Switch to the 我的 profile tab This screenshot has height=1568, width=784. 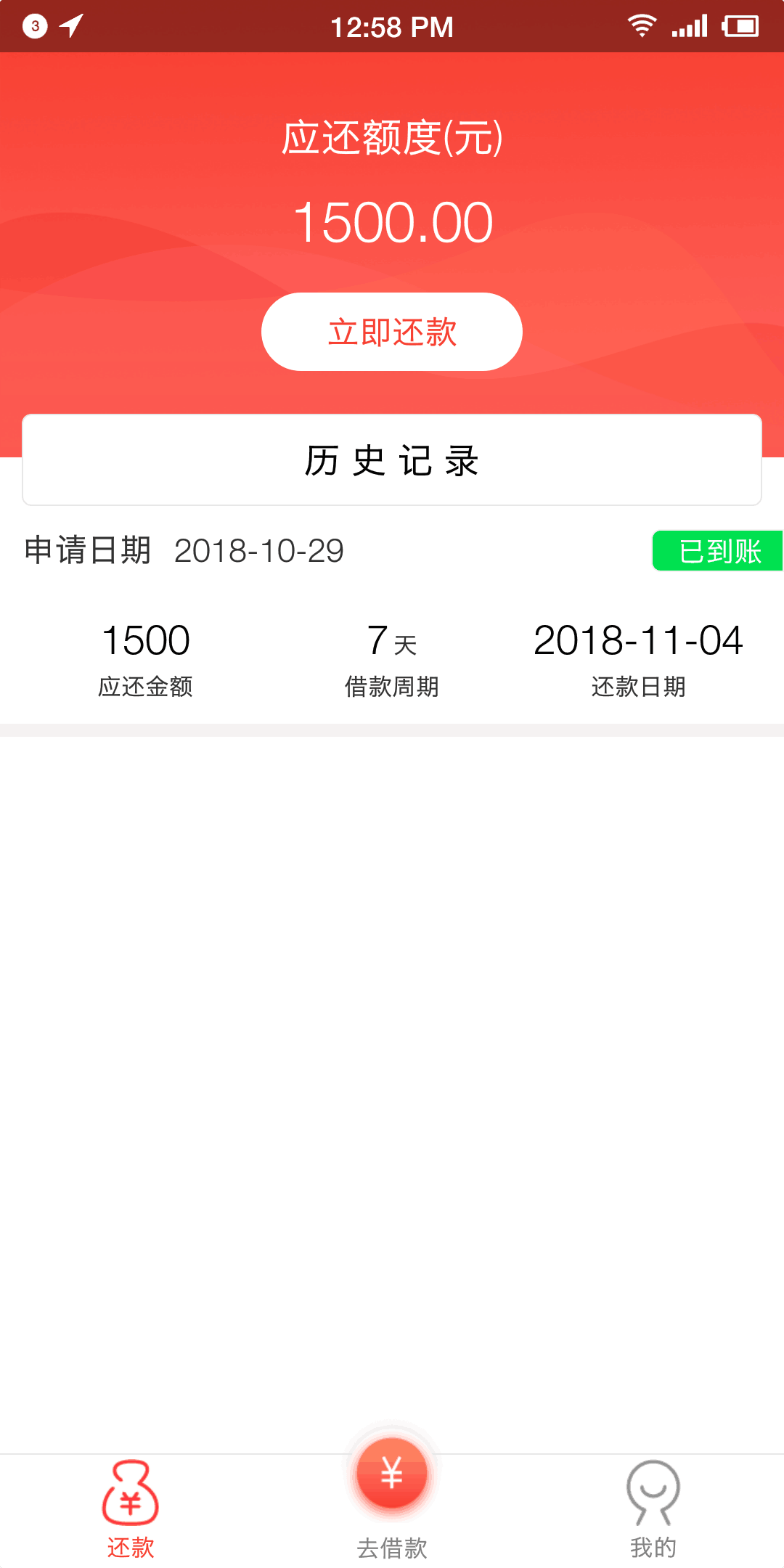[x=653, y=1510]
